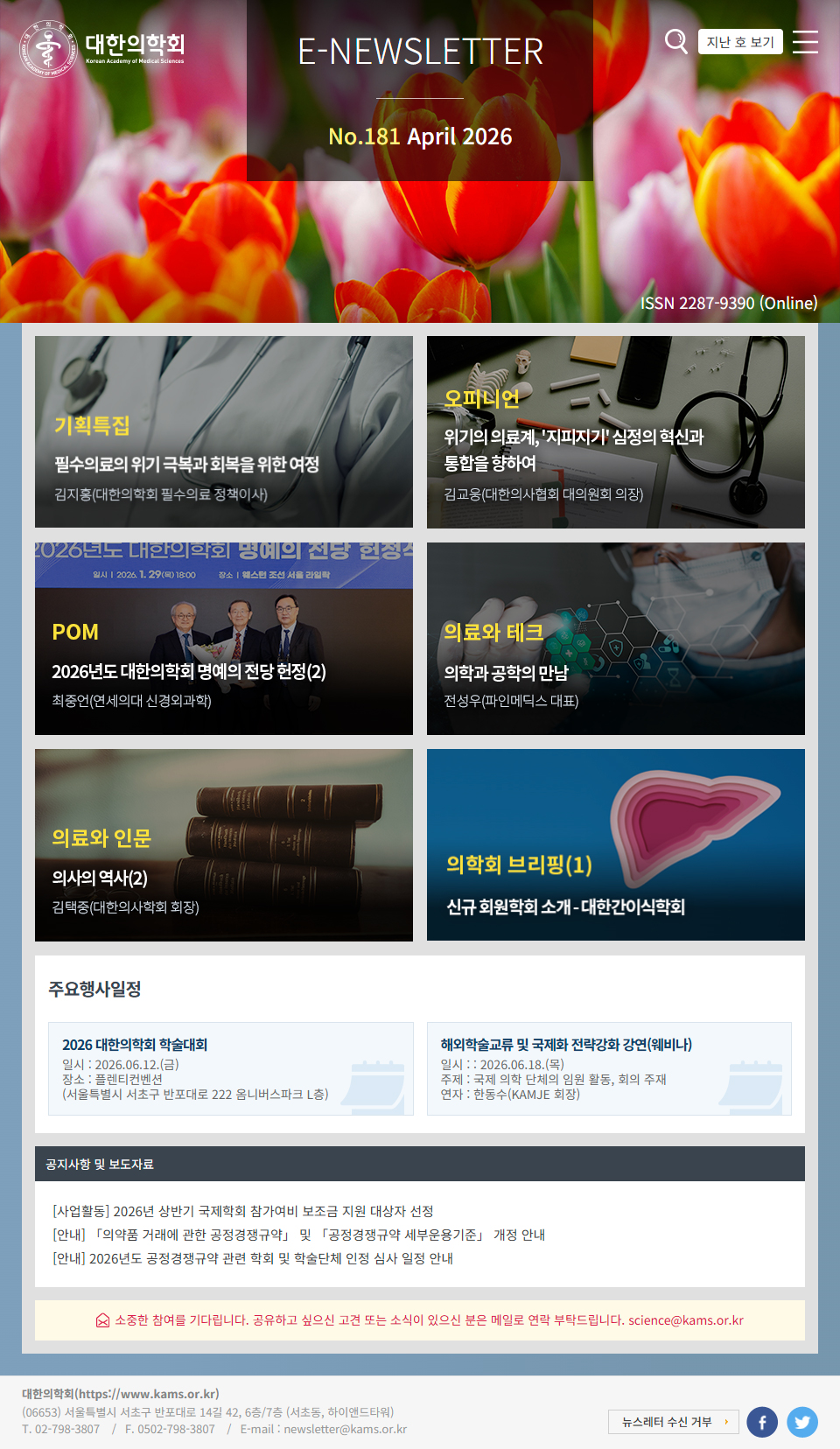Select 뉴스레터 수신 거부 to unsubscribe

pos(673,1422)
